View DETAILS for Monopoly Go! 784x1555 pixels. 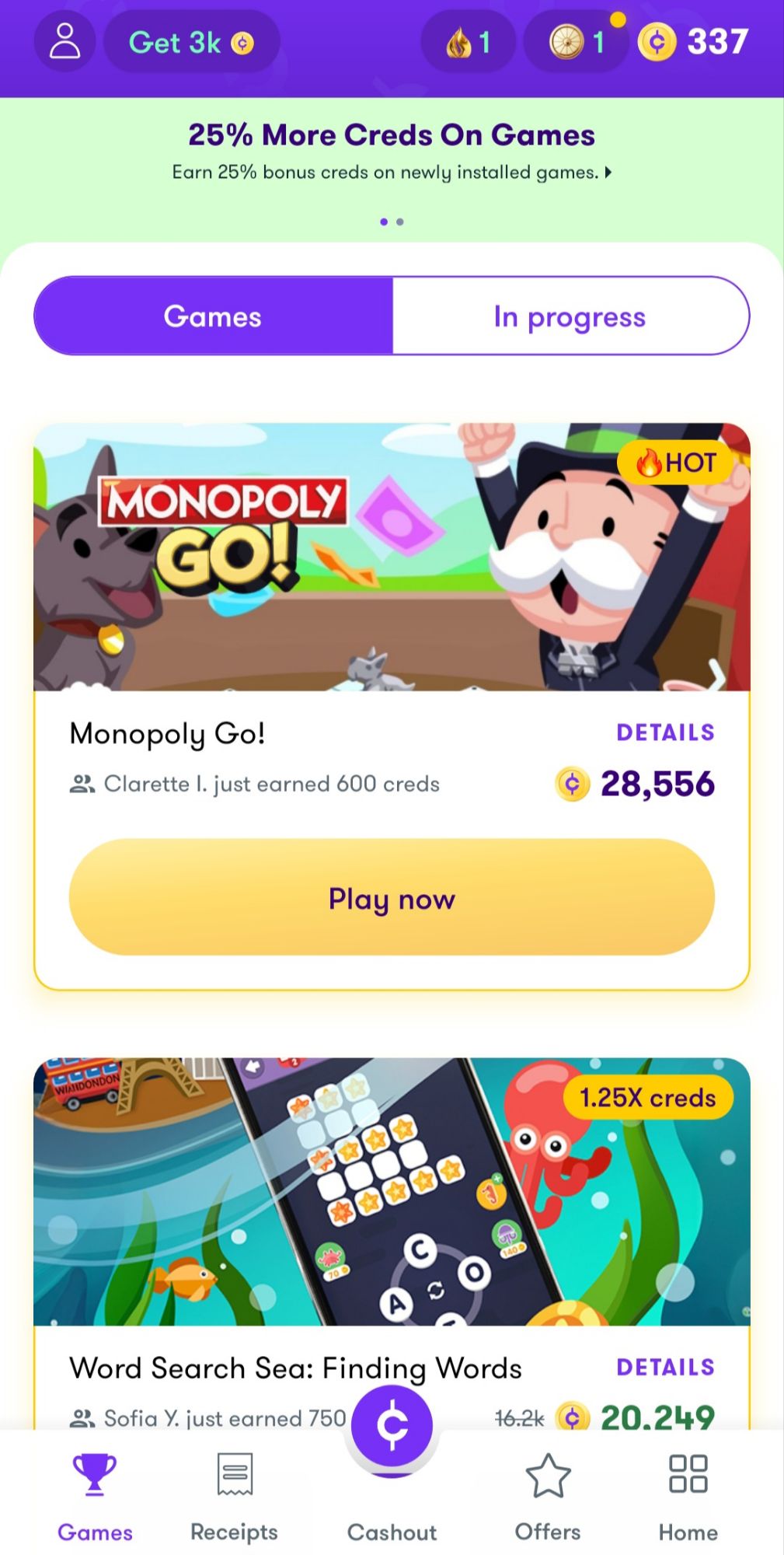[x=665, y=732]
